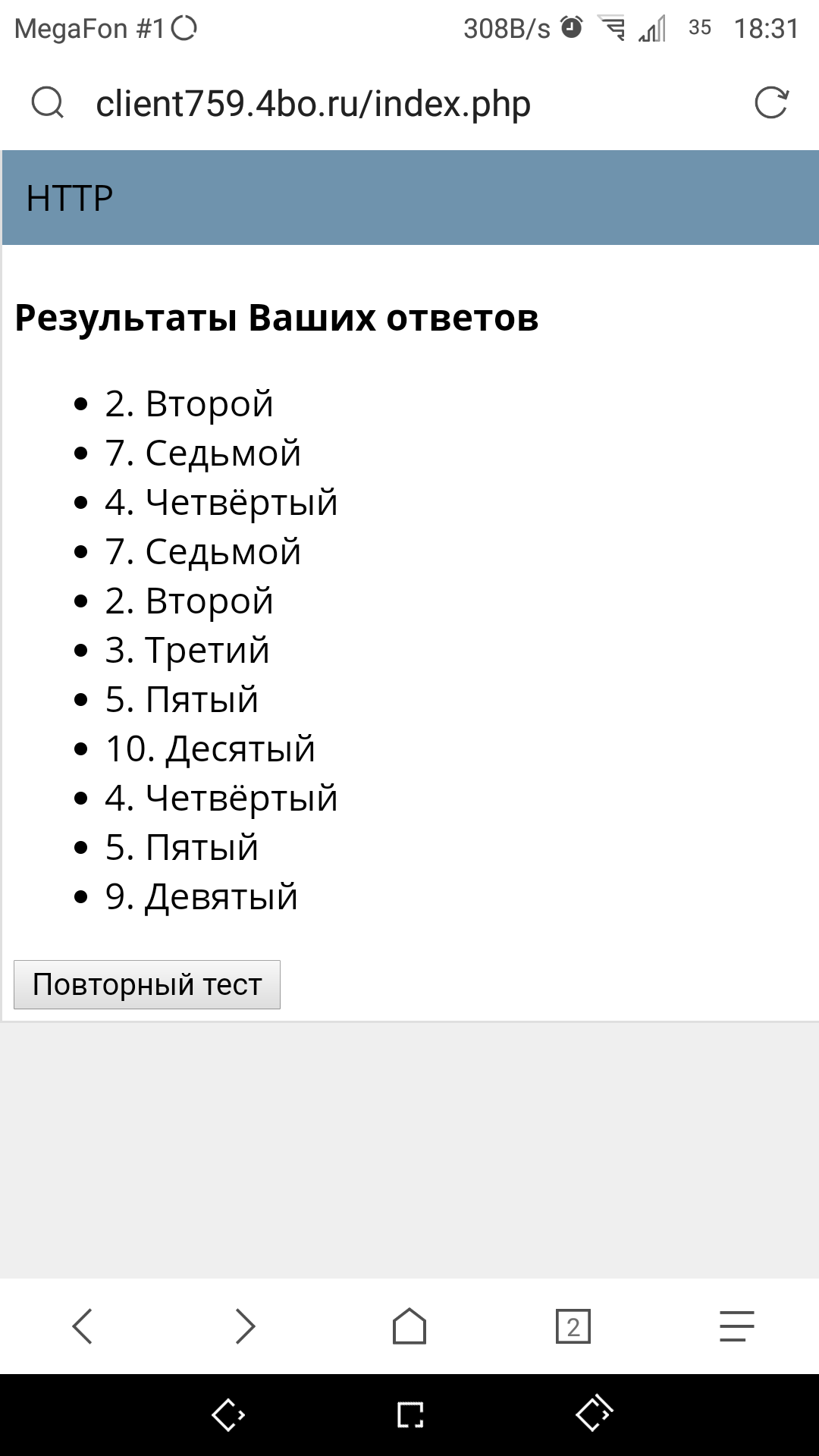819x1456 pixels.
Task: Tap the "Повторный тест" button
Action: point(147,984)
